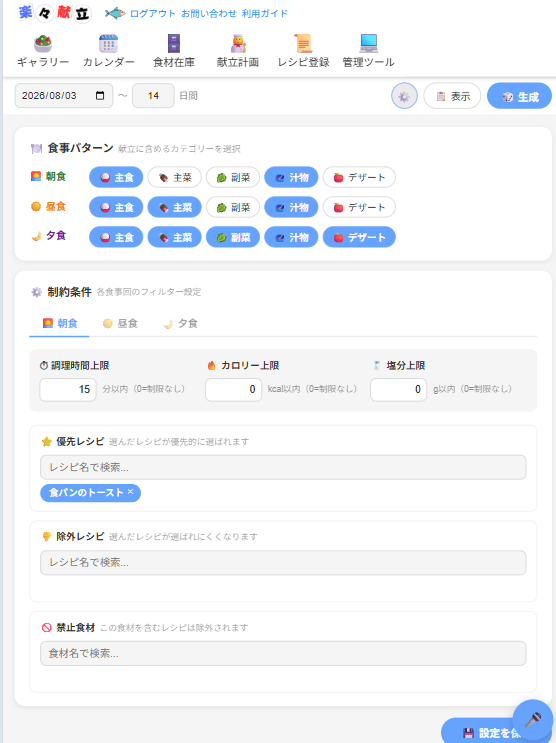The width and height of the screenshot is (556, 743).
Task: Switch constraints tab to 夕食
Action: click(x=180, y=324)
